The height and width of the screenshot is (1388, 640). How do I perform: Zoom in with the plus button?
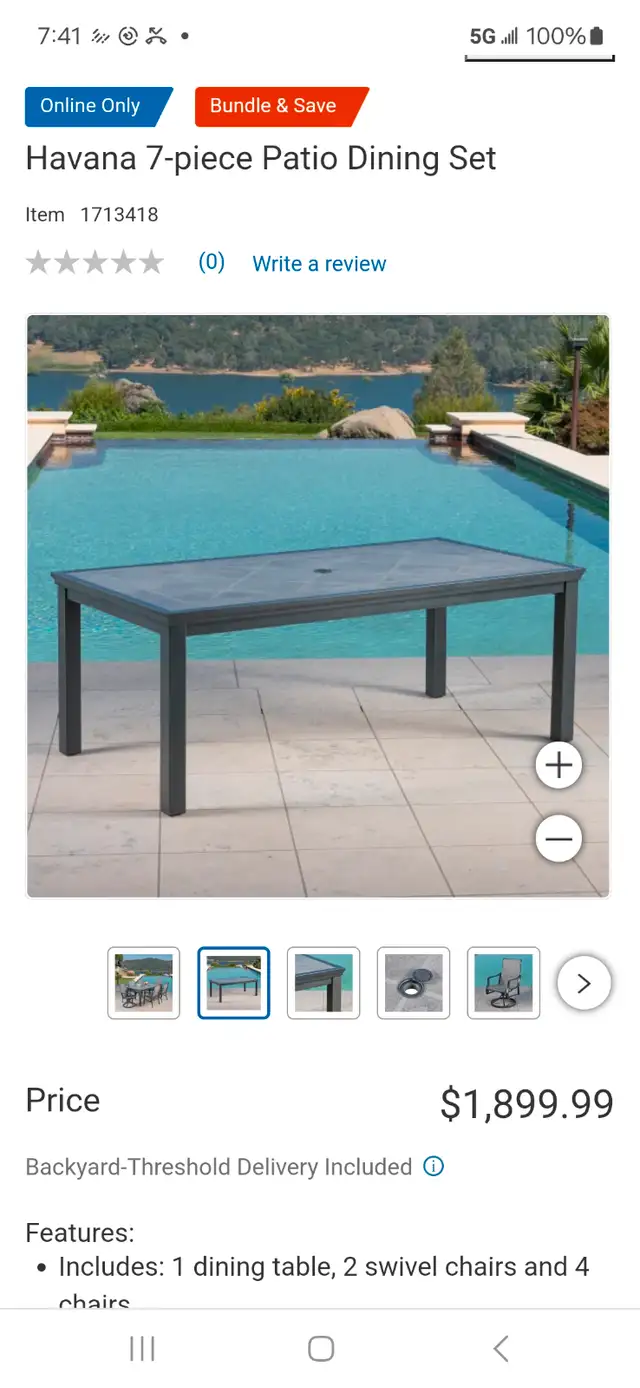[559, 766]
